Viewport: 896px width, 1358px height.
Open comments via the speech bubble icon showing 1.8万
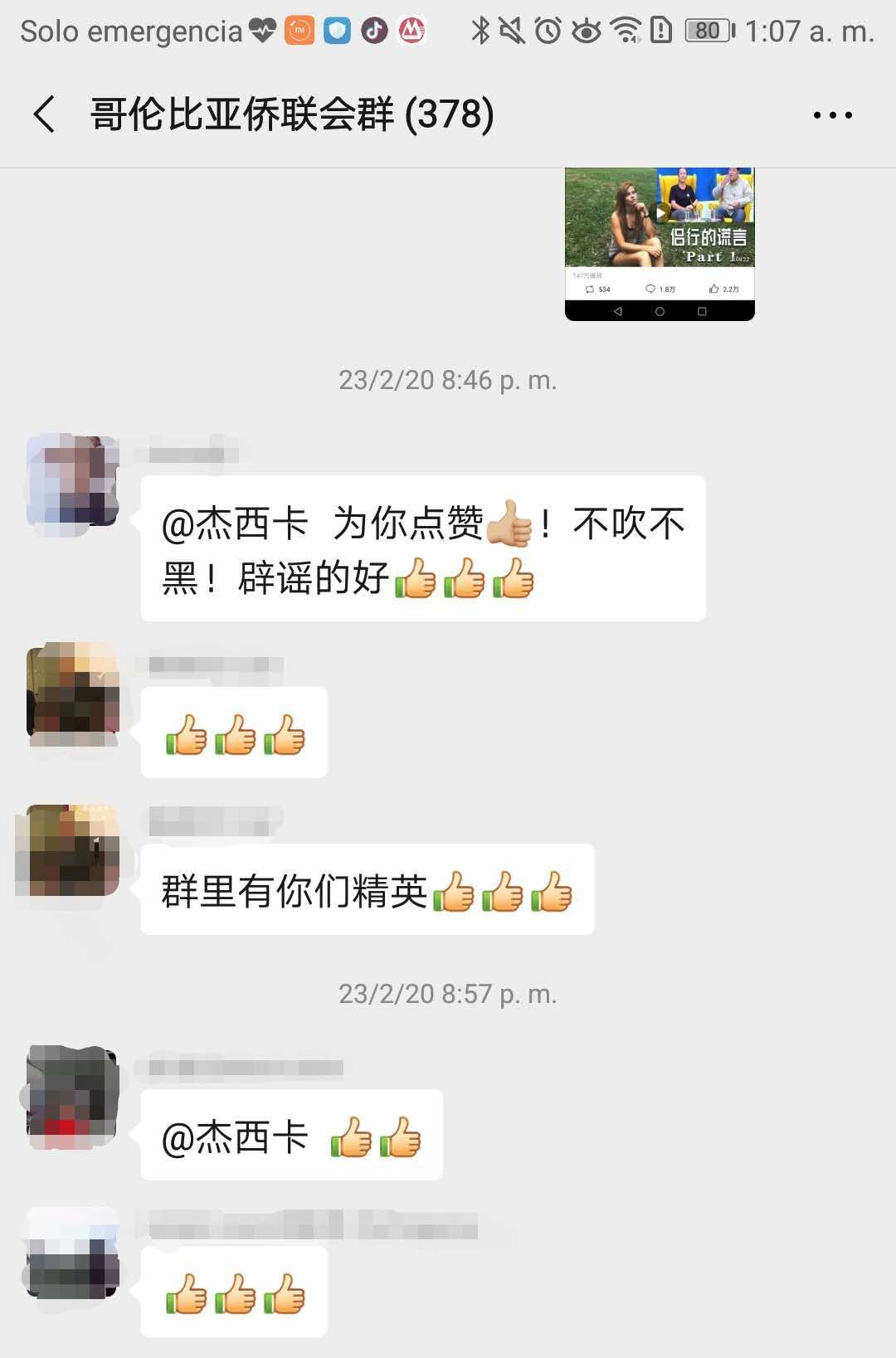pos(650,288)
